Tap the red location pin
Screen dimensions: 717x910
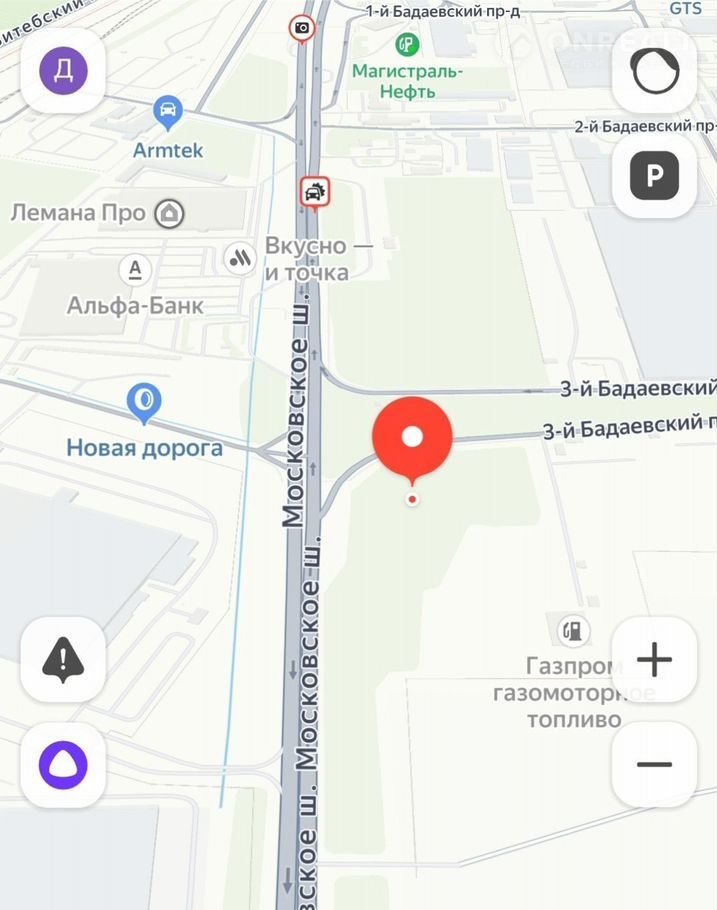[412, 438]
